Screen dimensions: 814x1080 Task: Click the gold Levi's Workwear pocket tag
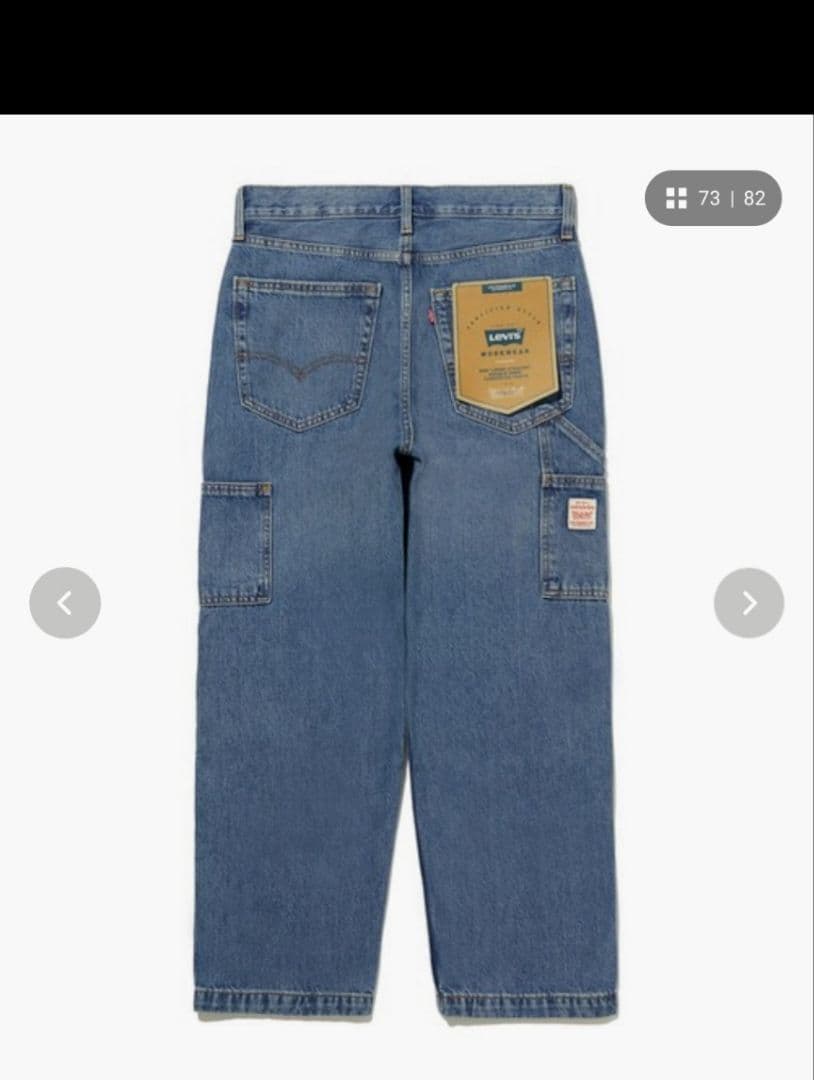click(505, 345)
